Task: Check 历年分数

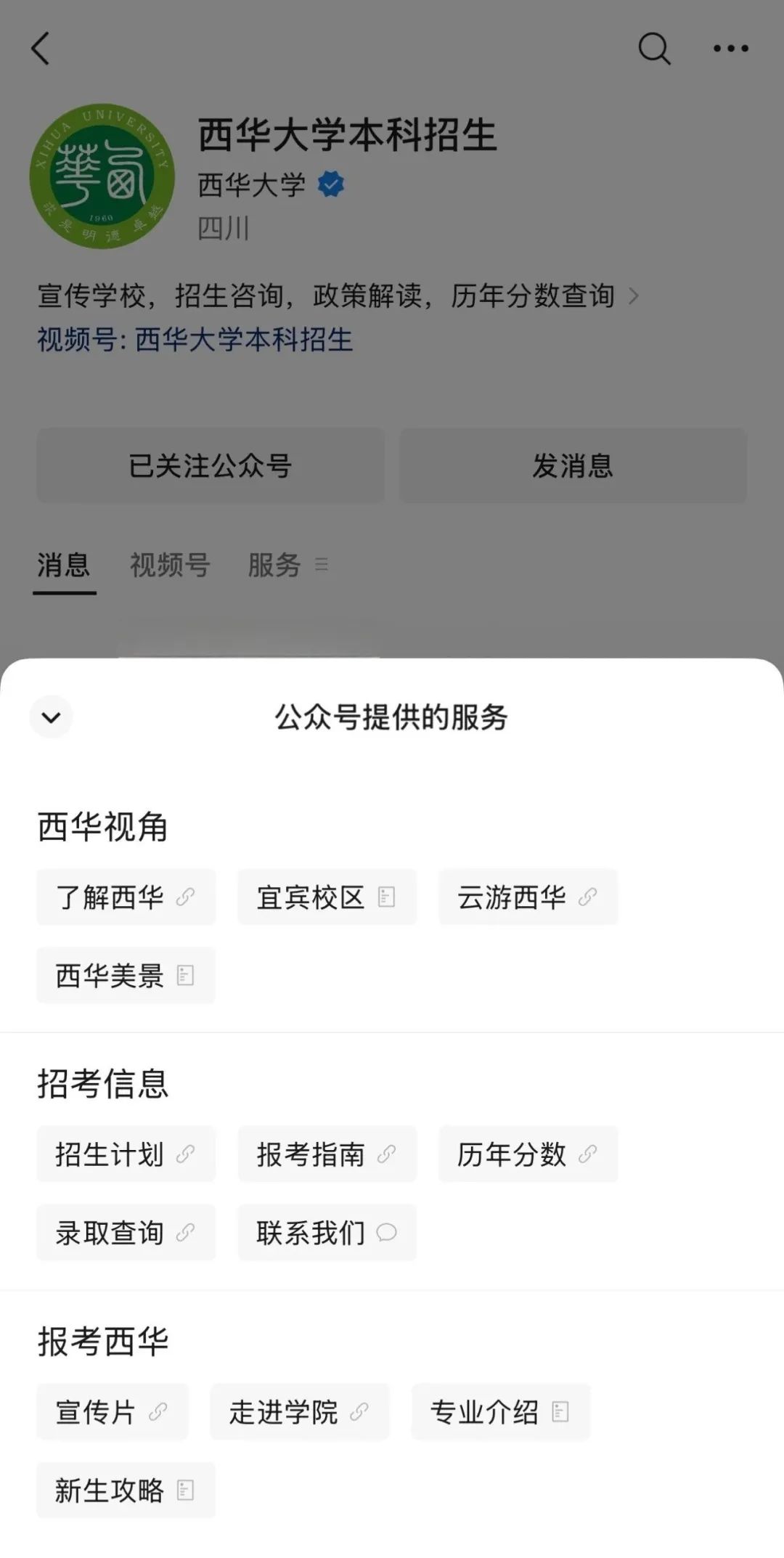Action: click(528, 1154)
